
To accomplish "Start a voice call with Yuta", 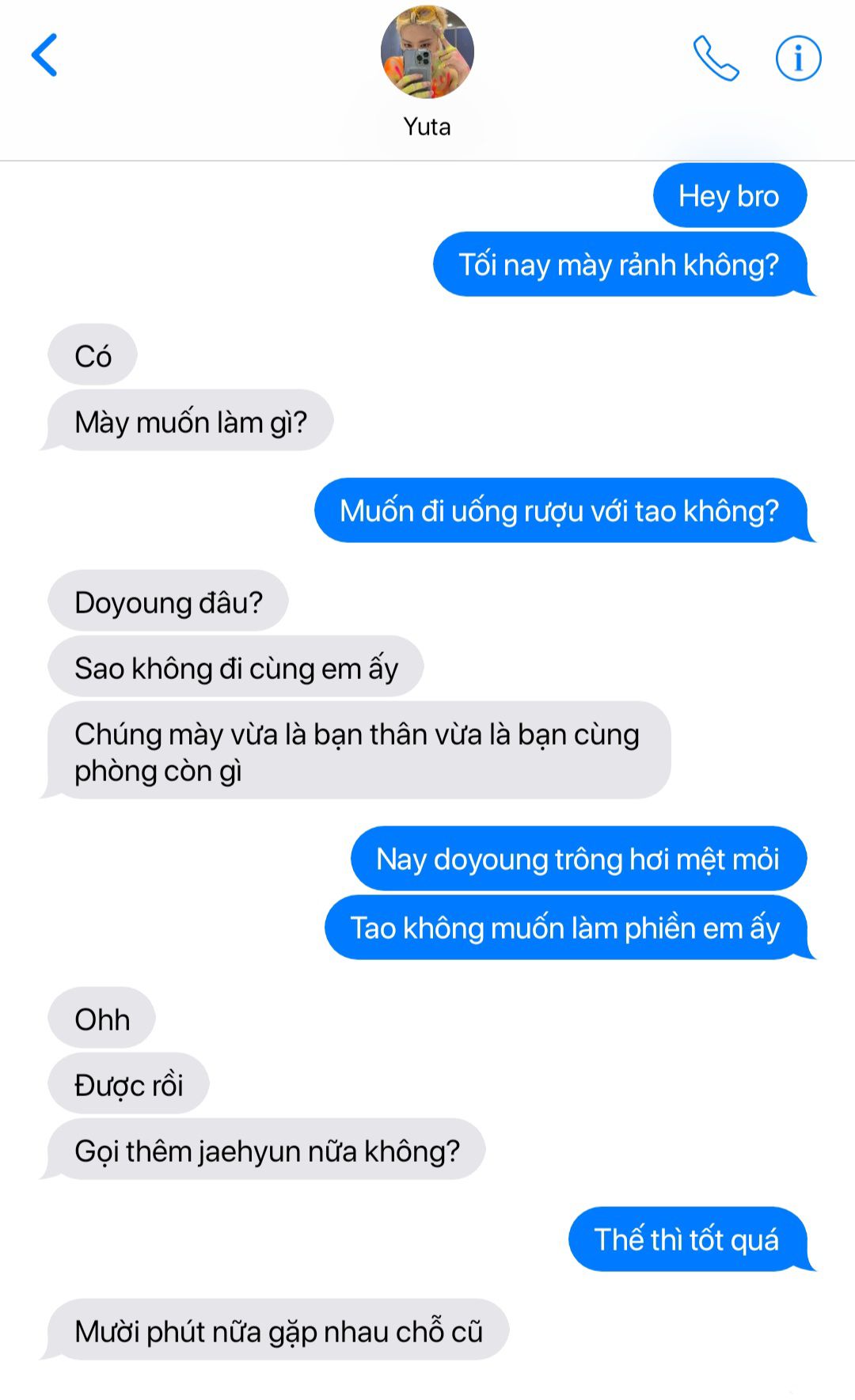I will click(x=716, y=58).
